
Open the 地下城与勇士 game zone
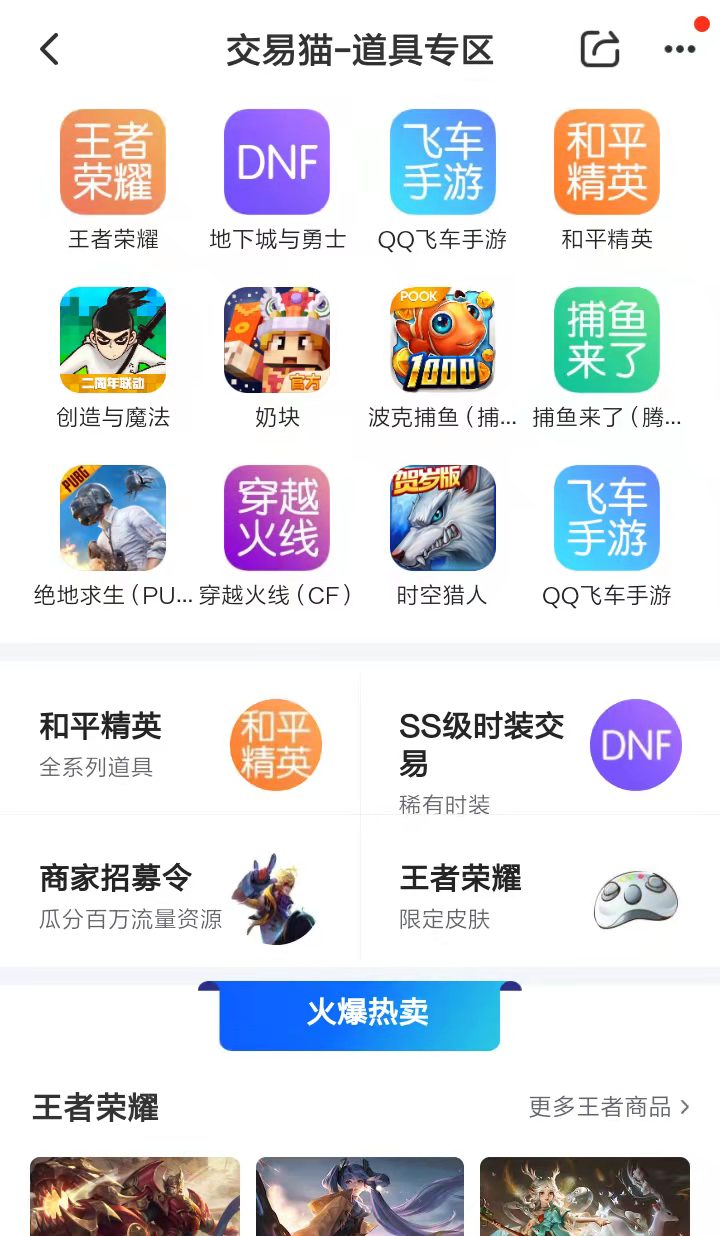tap(277, 162)
